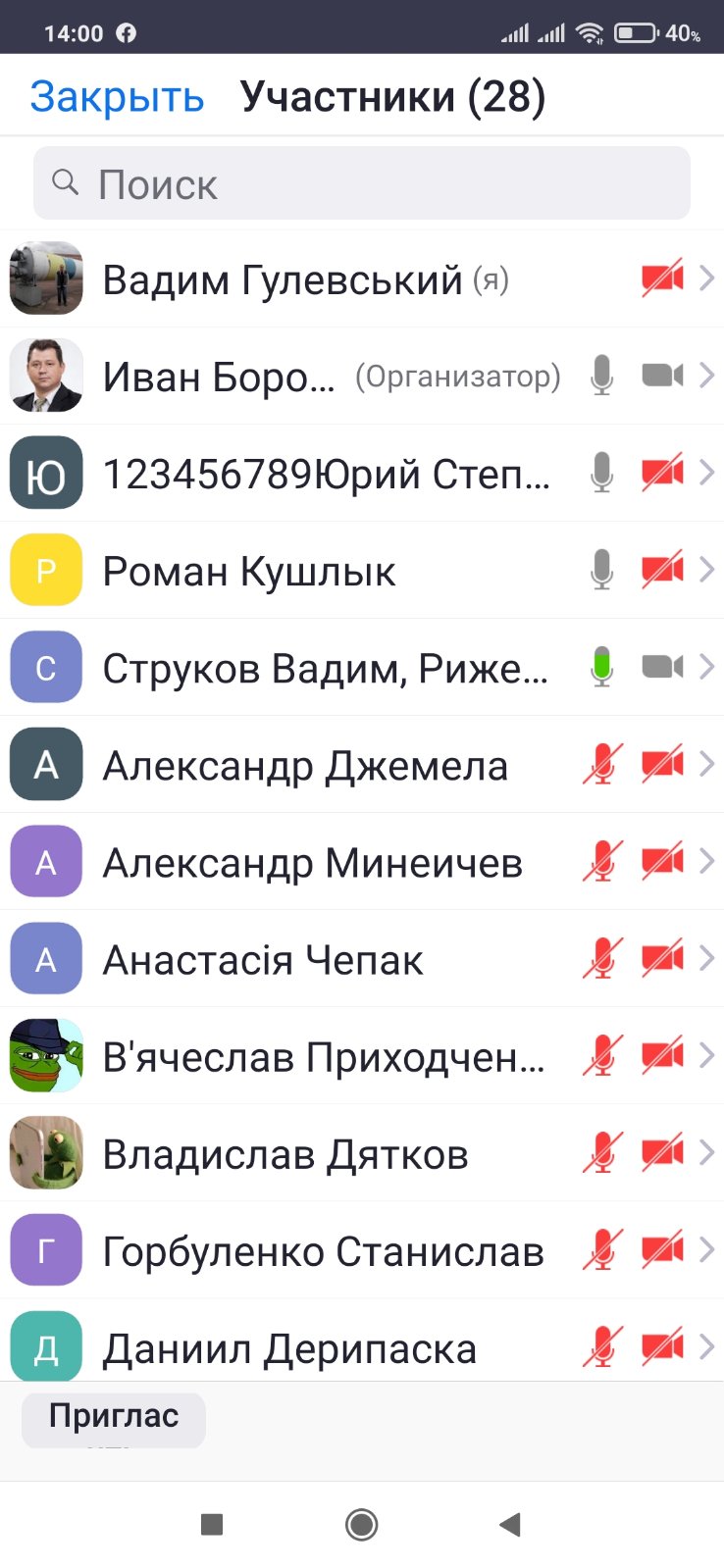Select Александр Минеичев in the list
Screen dimensions: 724x1568
pyautogui.click(x=312, y=863)
